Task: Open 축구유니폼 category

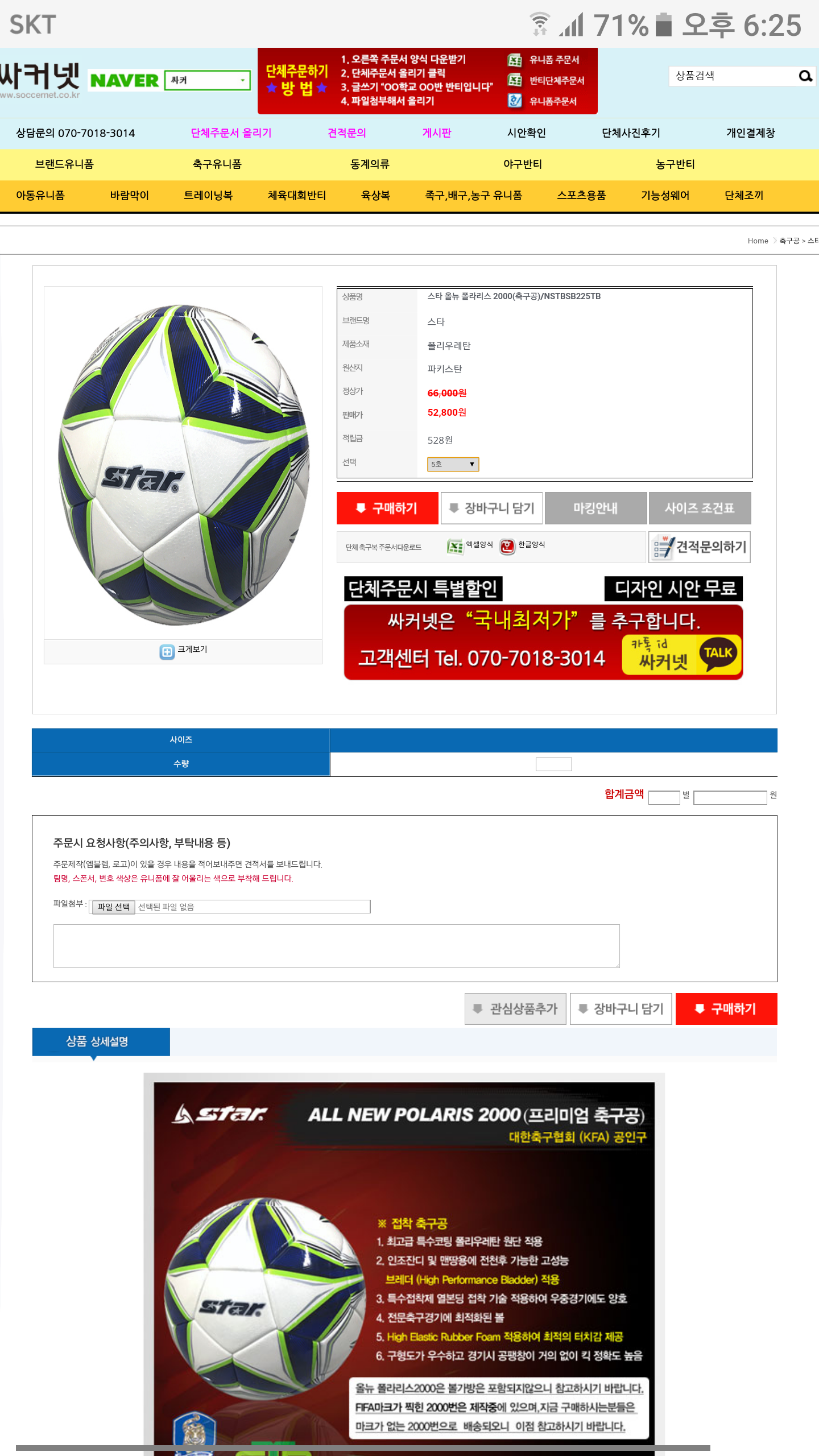Action: pyautogui.click(x=217, y=164)
